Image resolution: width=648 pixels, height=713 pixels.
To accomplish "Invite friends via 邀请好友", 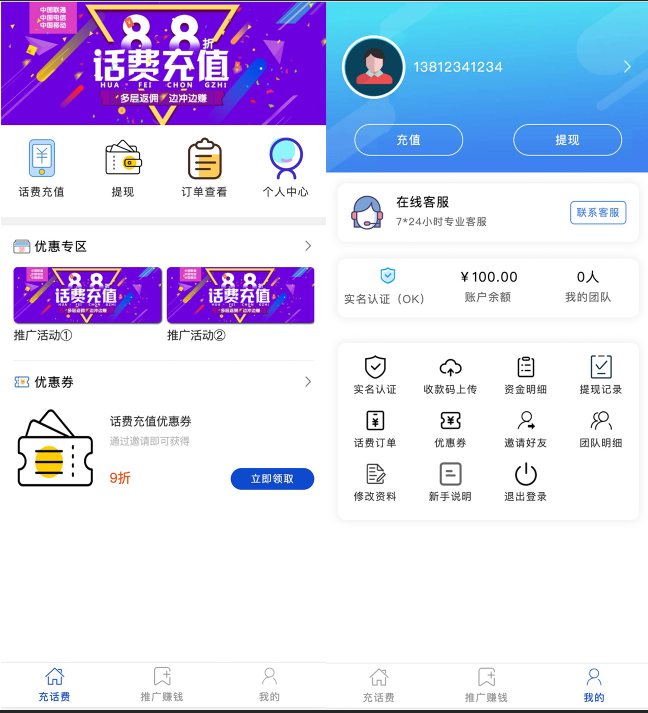I will coord(525,430).
